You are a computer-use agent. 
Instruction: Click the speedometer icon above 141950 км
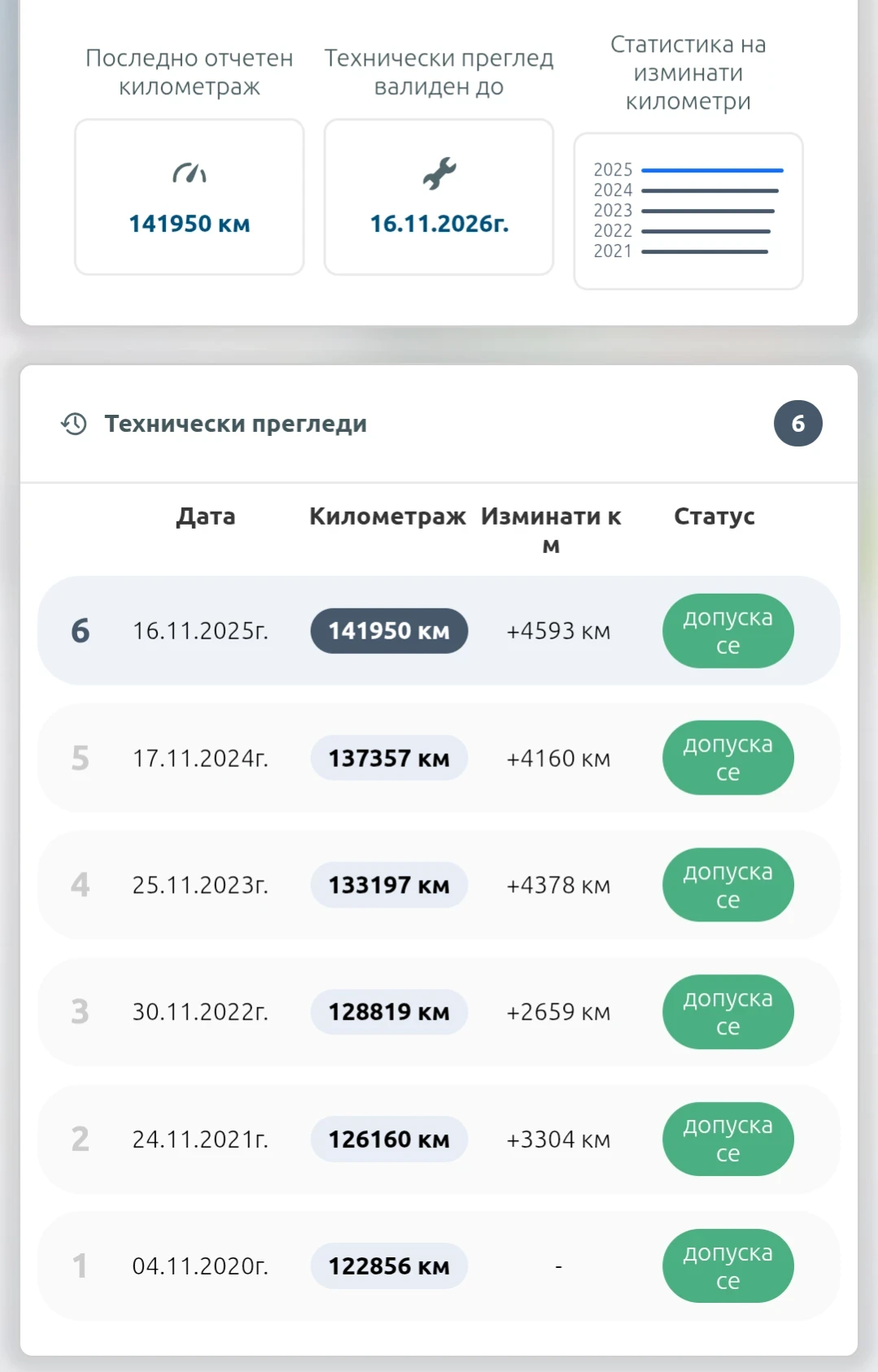coord(190,172)
